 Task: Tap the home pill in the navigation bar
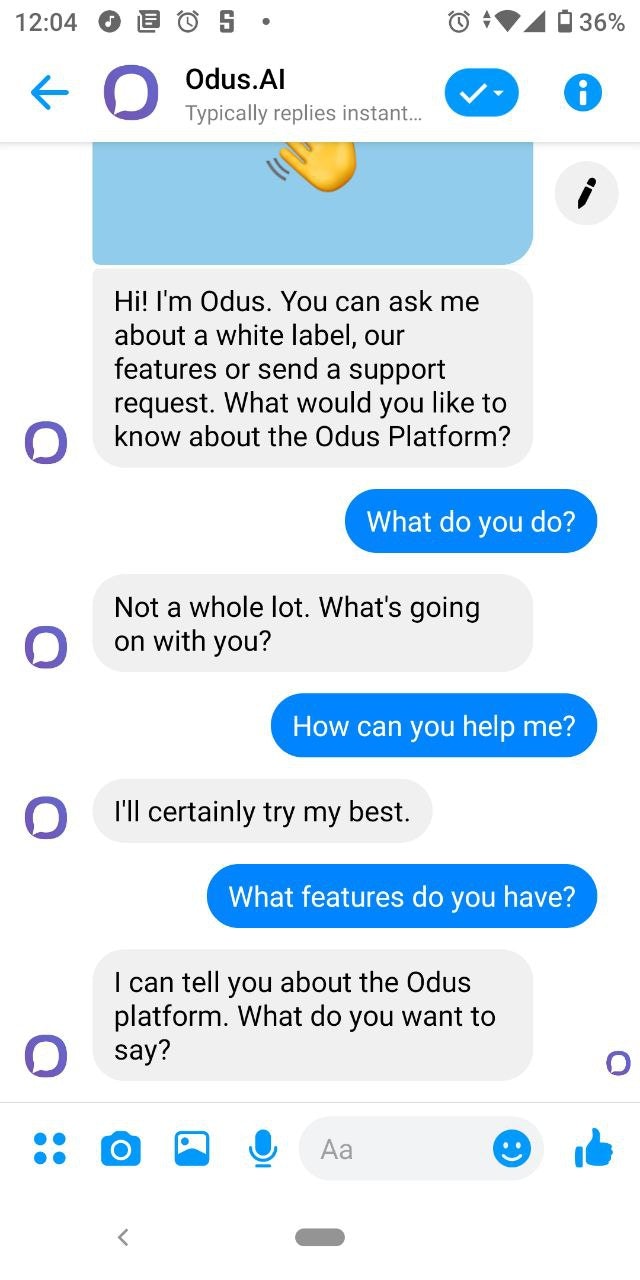click(x=320, y=1237)
